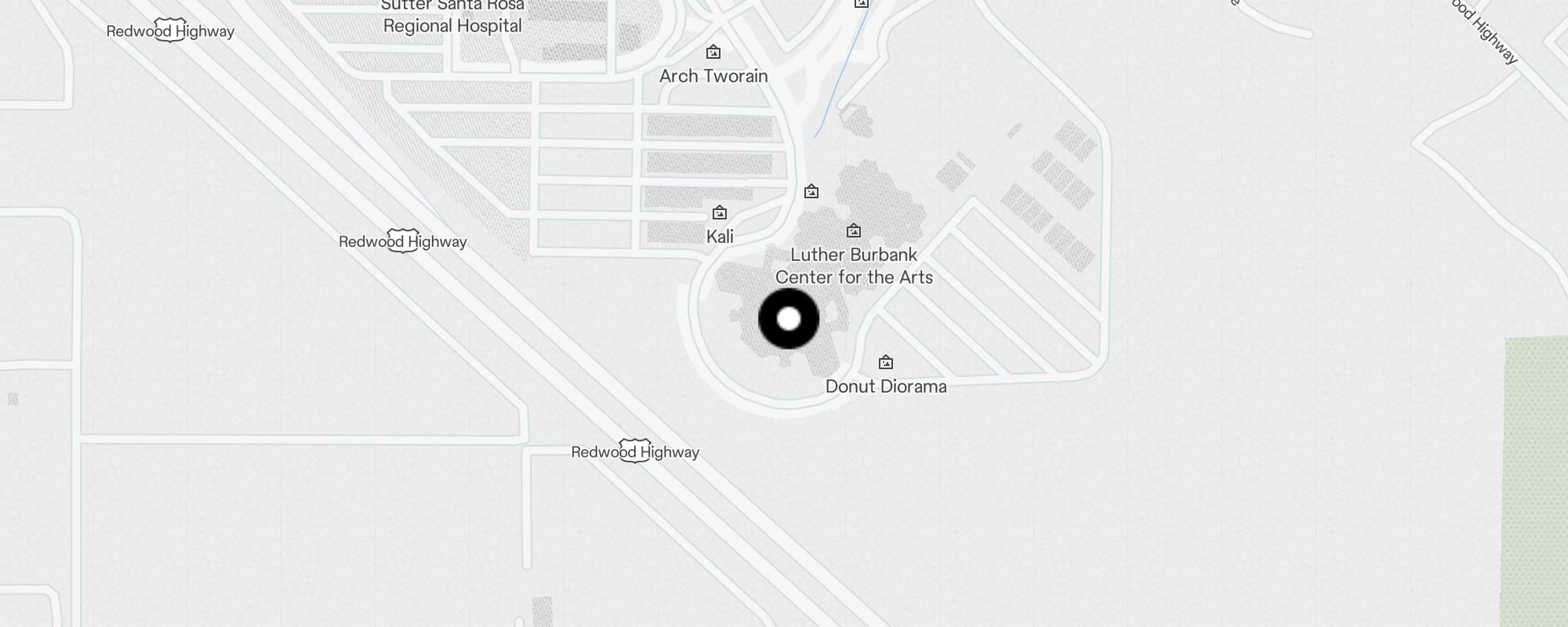Tap the black current location pin
The height and width of the screenshot is (627, 1568).
point(789,319)
